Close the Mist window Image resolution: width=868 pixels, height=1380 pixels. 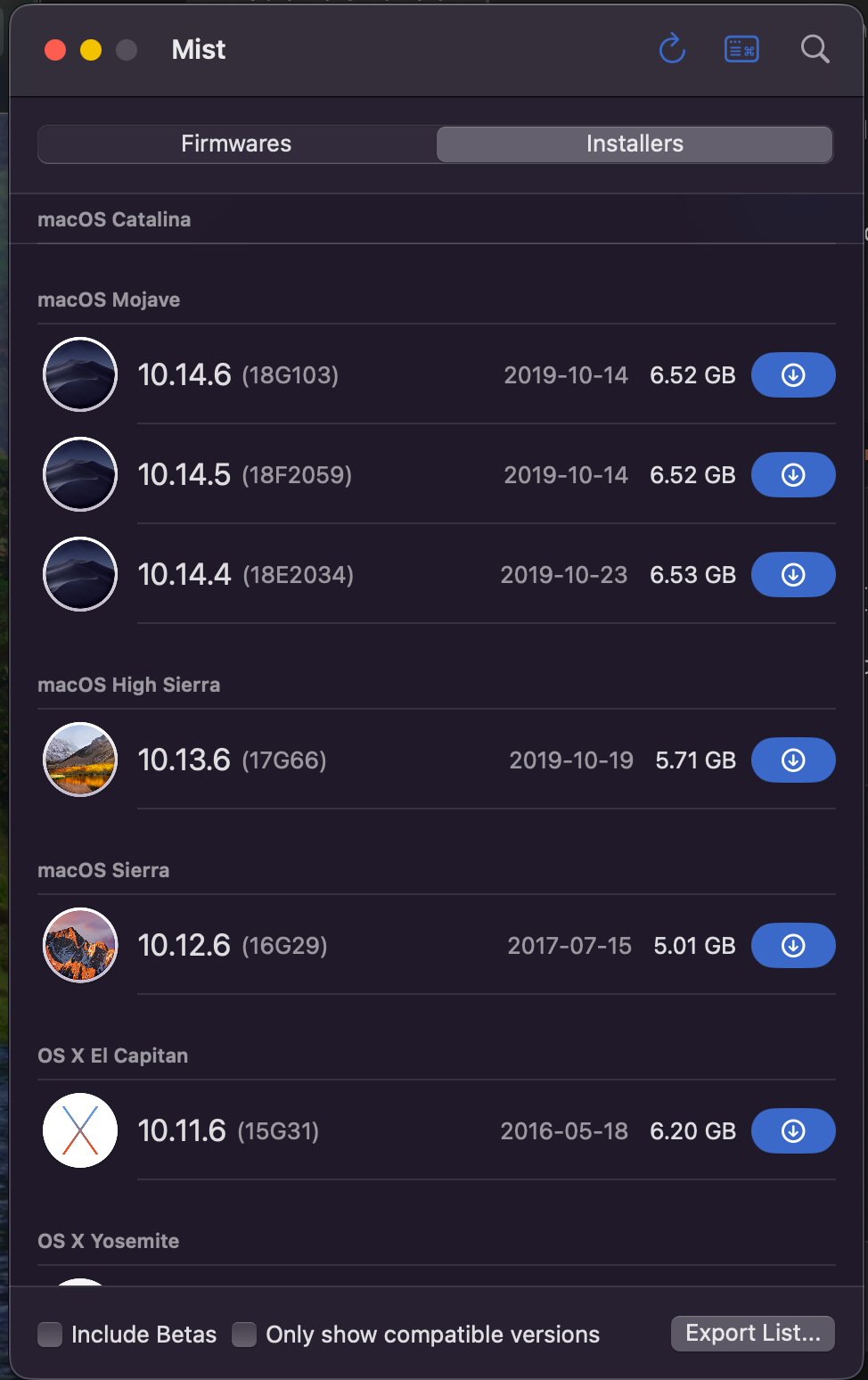pyautogui.click(x=55, y=50)
